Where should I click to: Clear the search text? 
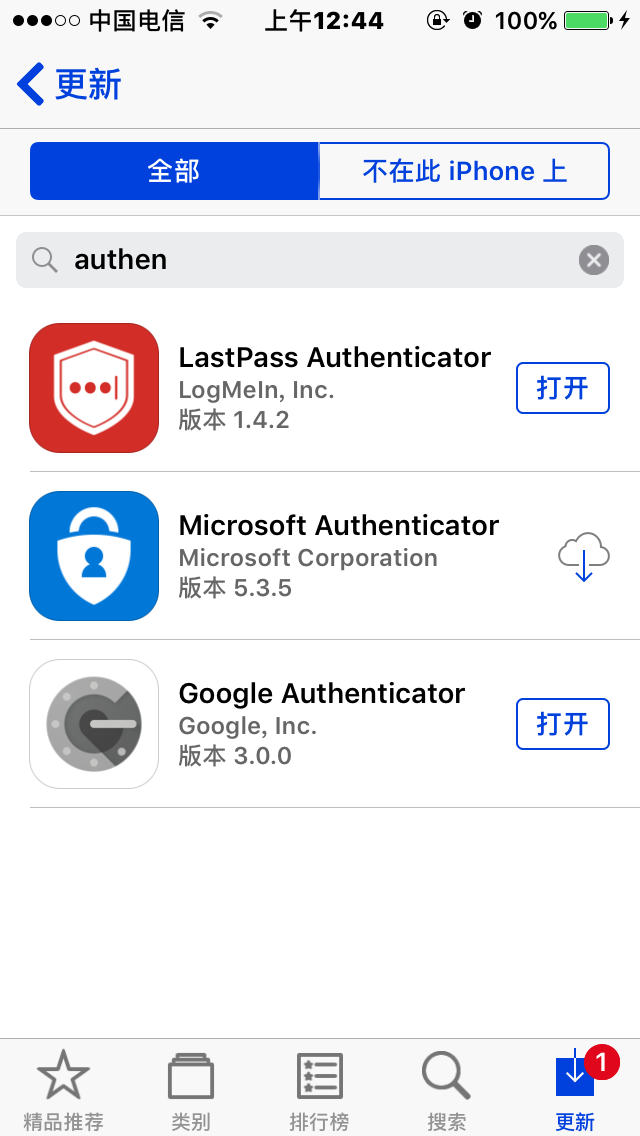[594, 260]
